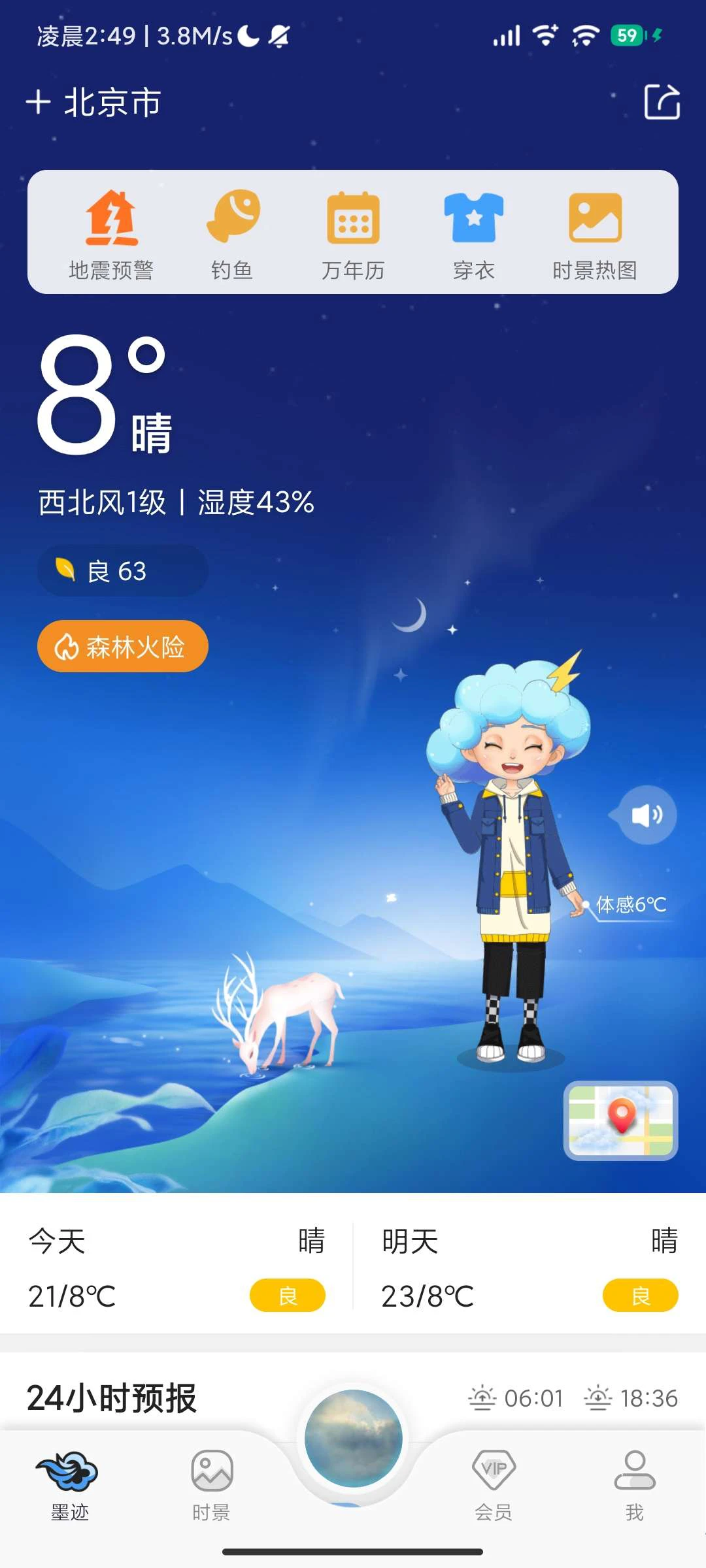The image size is (706, 1568).
Task: Open 时景热图 photo heat map
Action: point(595,233)
